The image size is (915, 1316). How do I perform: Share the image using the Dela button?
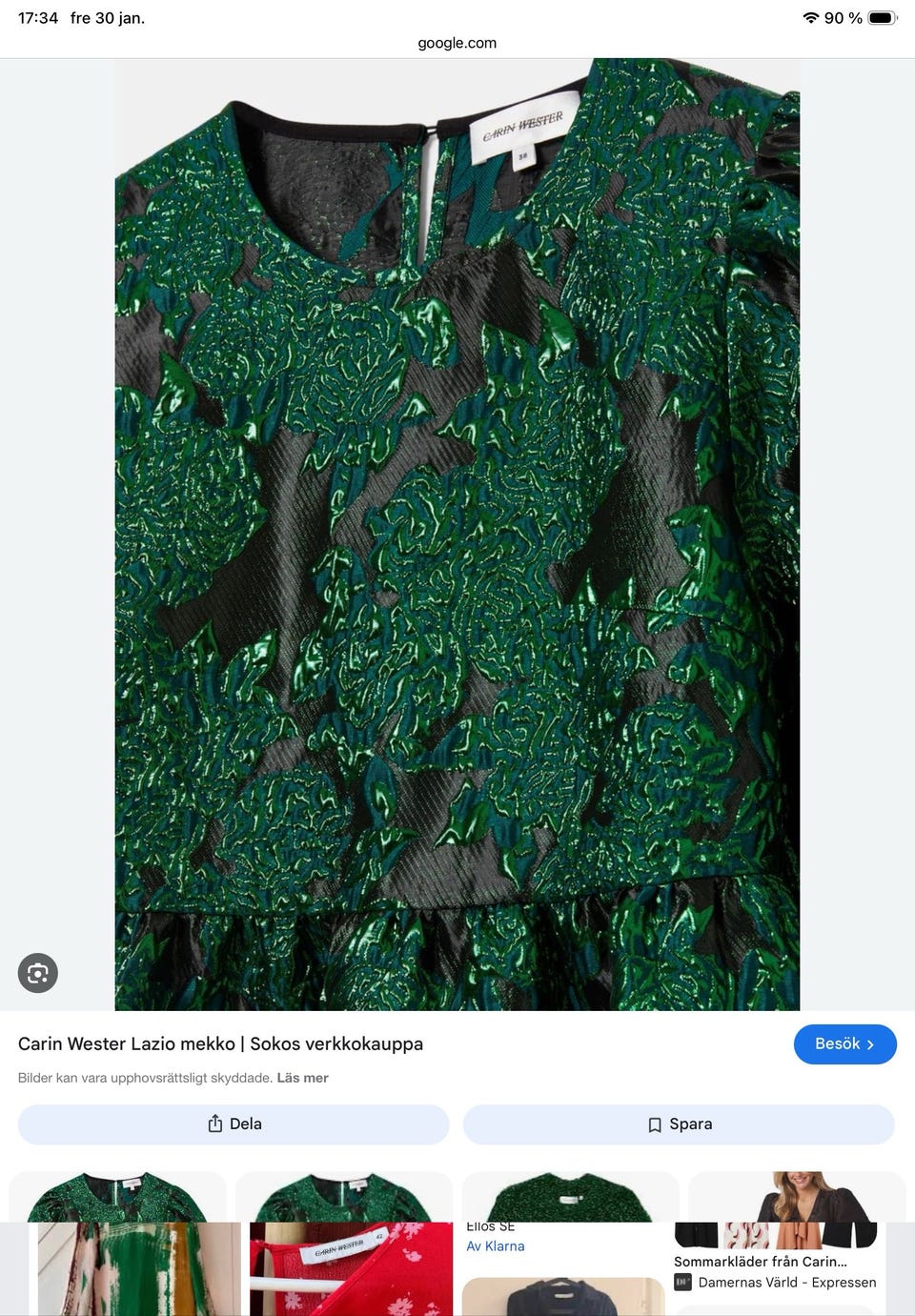coord(233,1124)
